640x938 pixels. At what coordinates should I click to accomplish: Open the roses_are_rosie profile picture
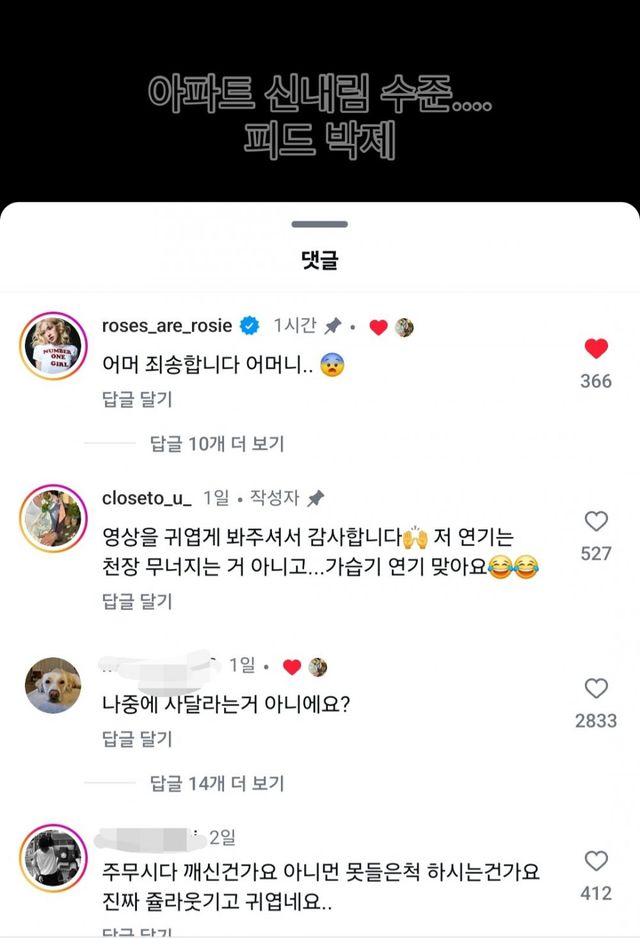53,346
